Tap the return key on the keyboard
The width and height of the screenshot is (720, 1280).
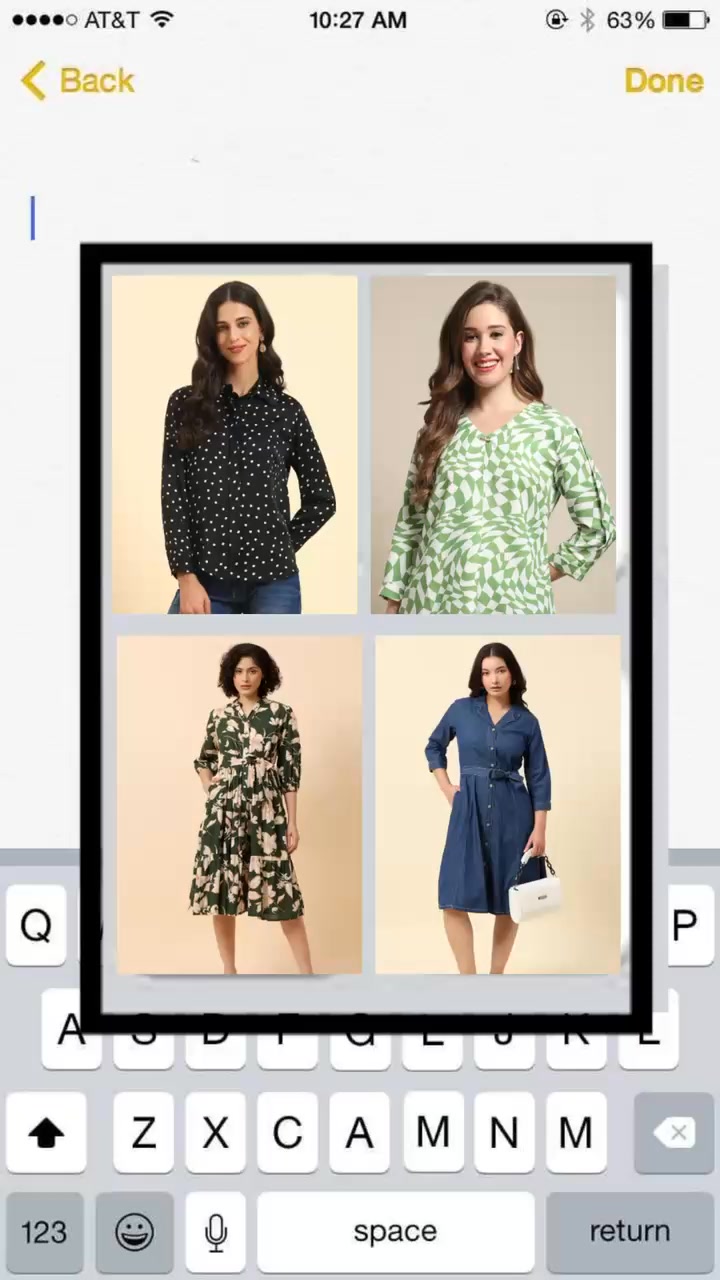pos(630,1231)
